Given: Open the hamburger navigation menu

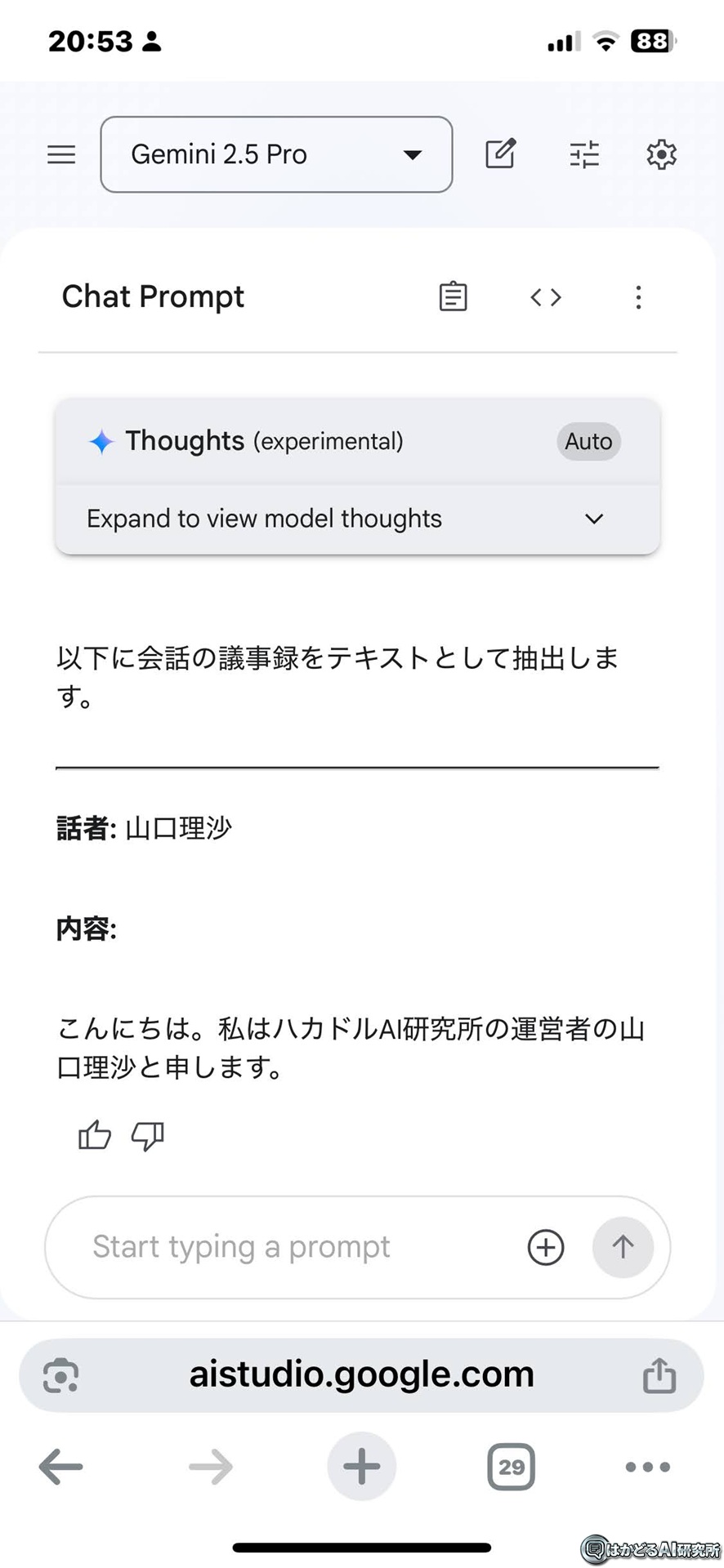Looking at the screenshot, I should [x=61, y=154].
